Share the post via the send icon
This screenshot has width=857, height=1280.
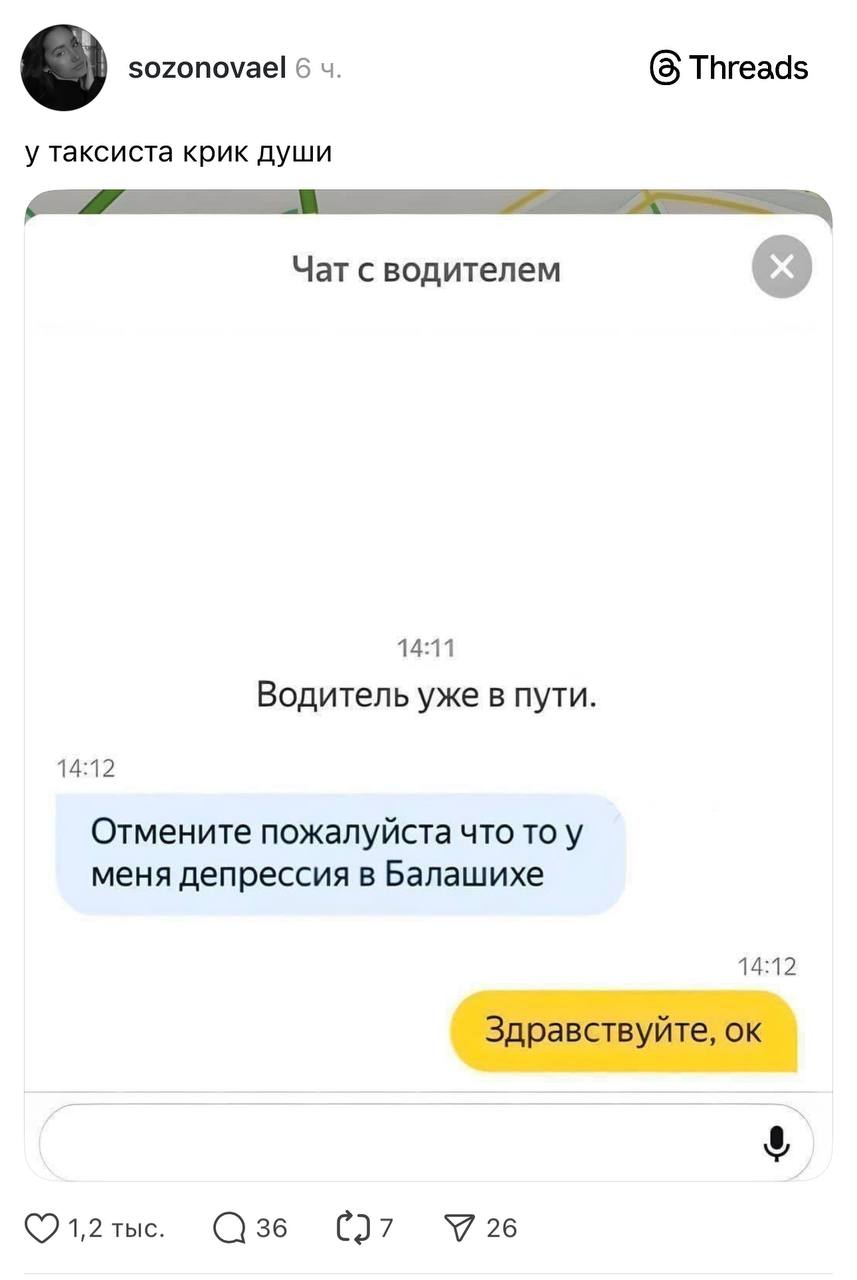(x=460, y=1227)
